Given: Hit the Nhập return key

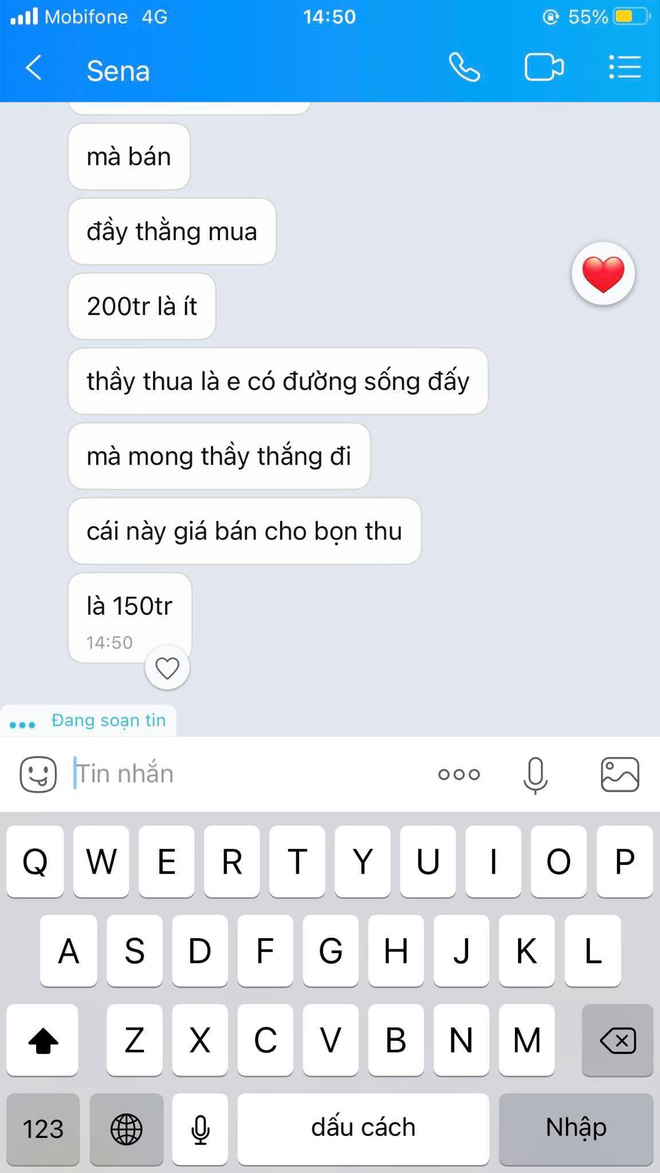Looking at the screenshot, I should click(576, 1128).
